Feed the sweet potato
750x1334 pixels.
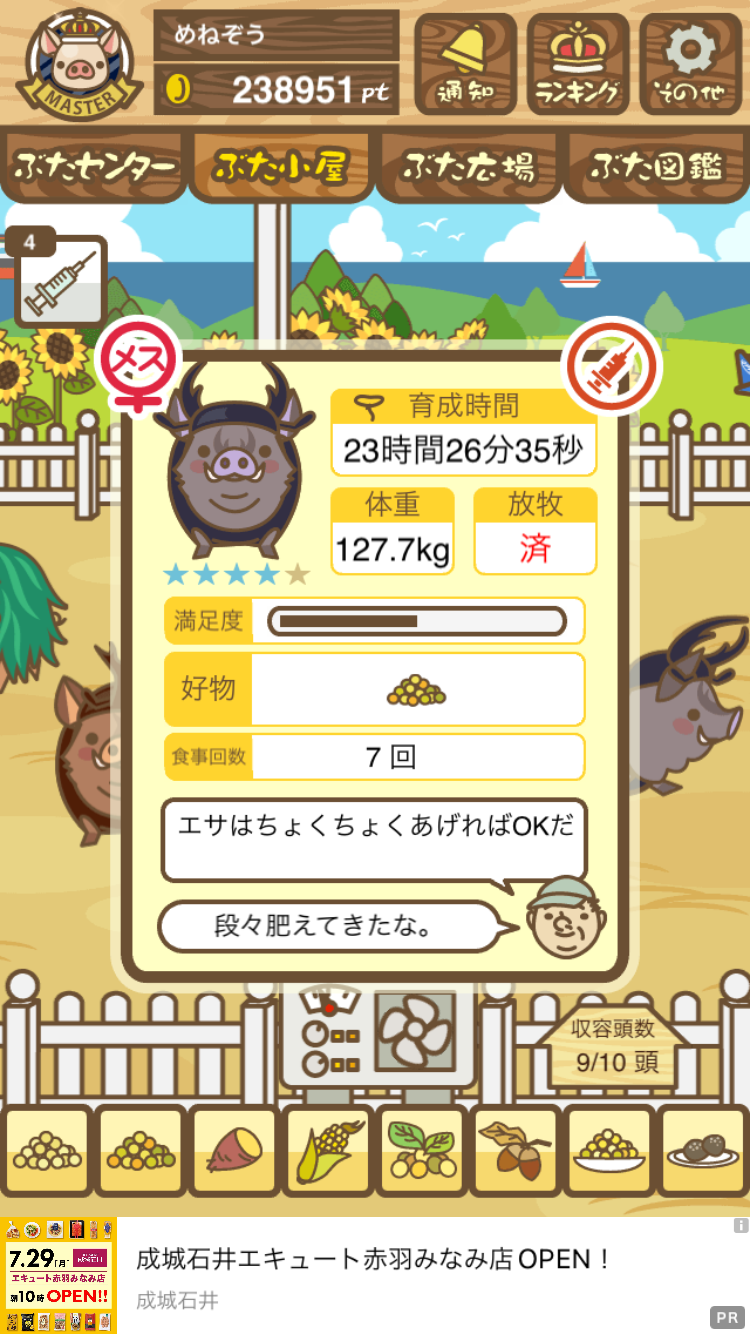click(x=232, y=1150)
